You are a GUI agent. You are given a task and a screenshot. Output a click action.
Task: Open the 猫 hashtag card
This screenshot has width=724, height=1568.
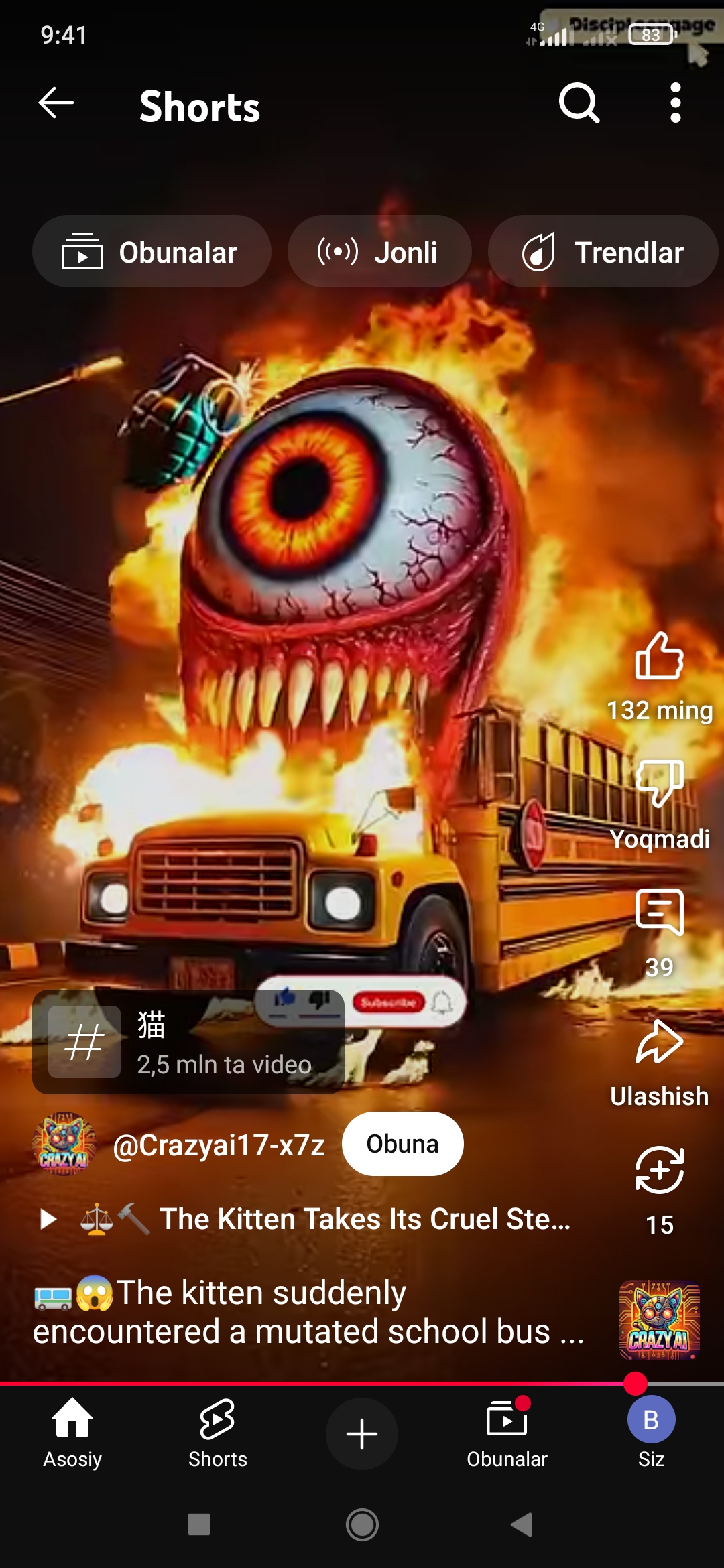coord(188,1042)
